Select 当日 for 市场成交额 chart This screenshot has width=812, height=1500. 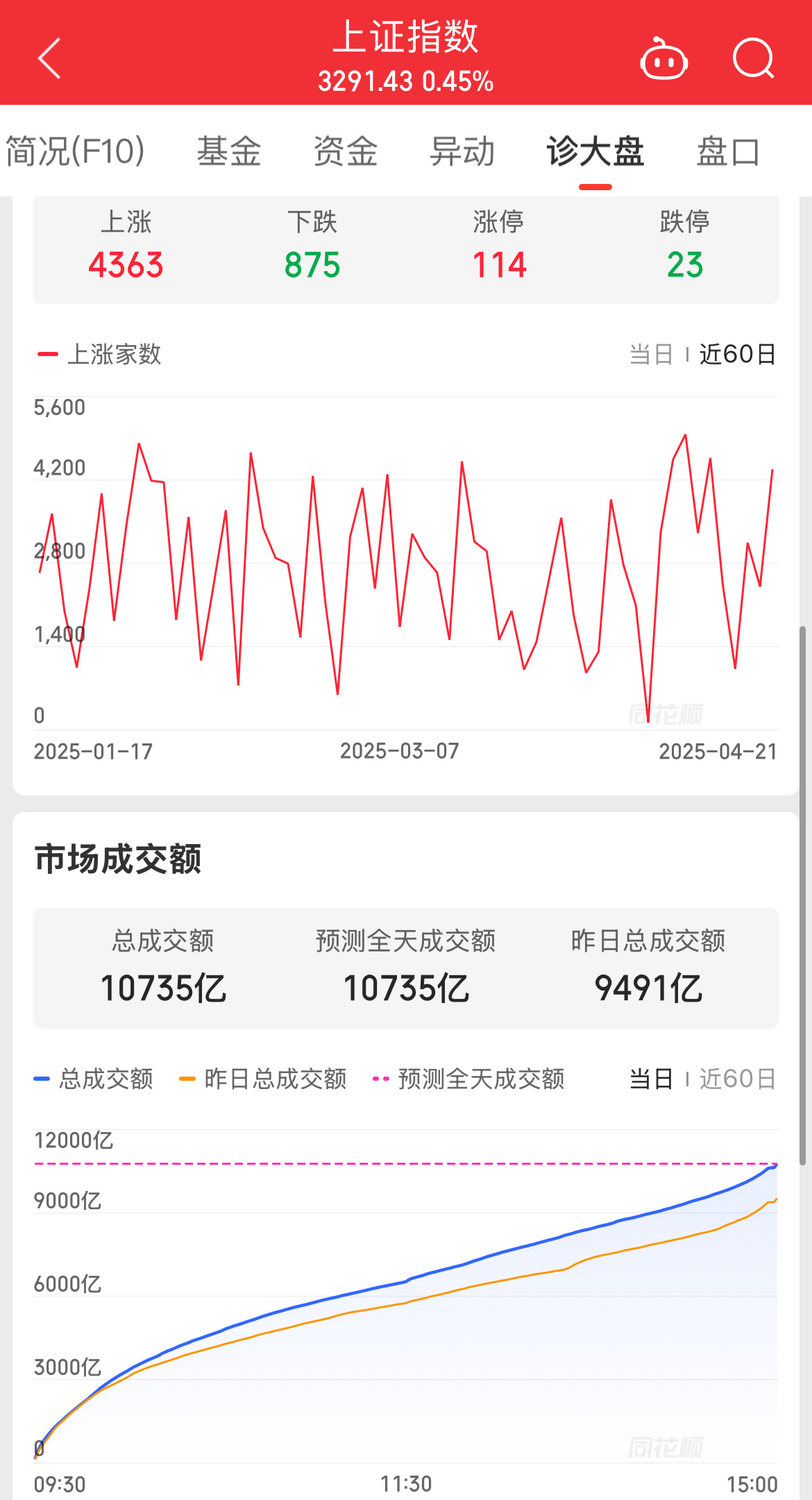pos(651,1079)
